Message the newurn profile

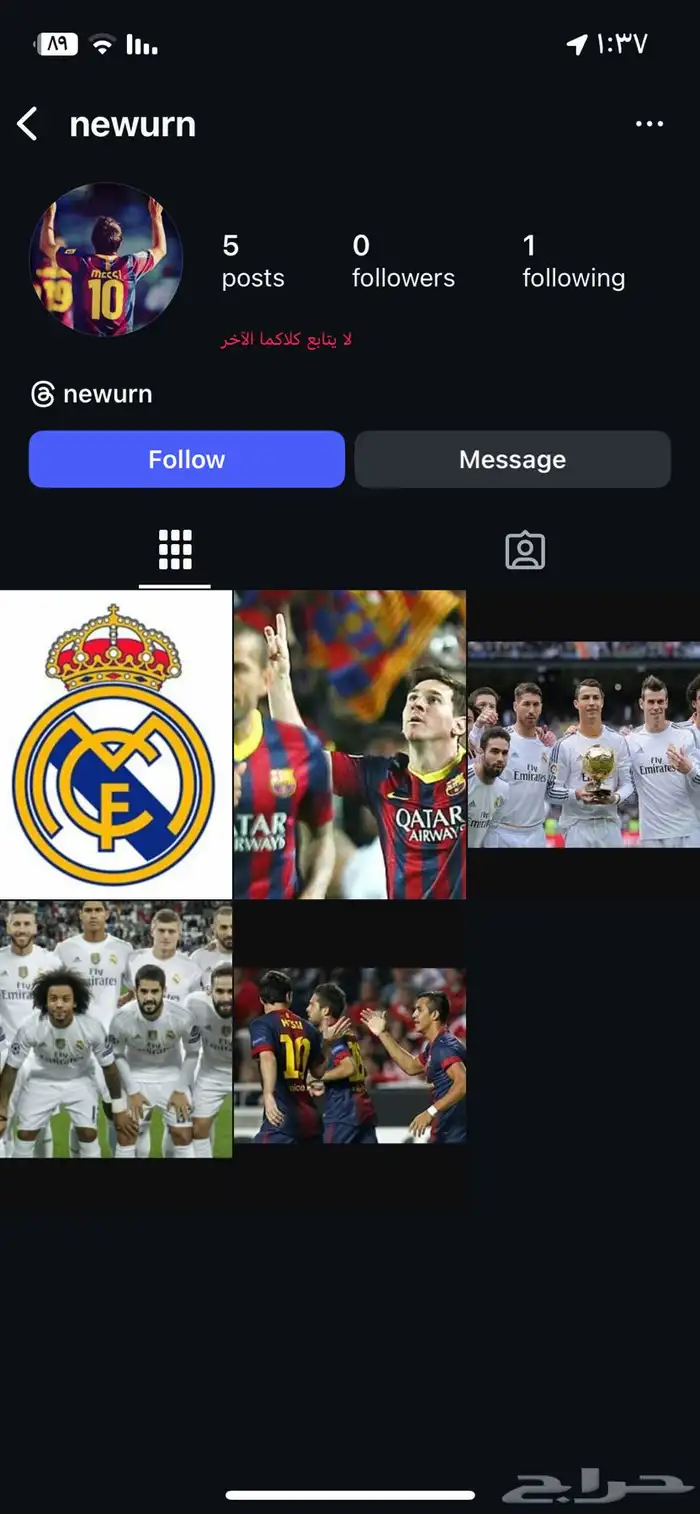coord(512,459)
